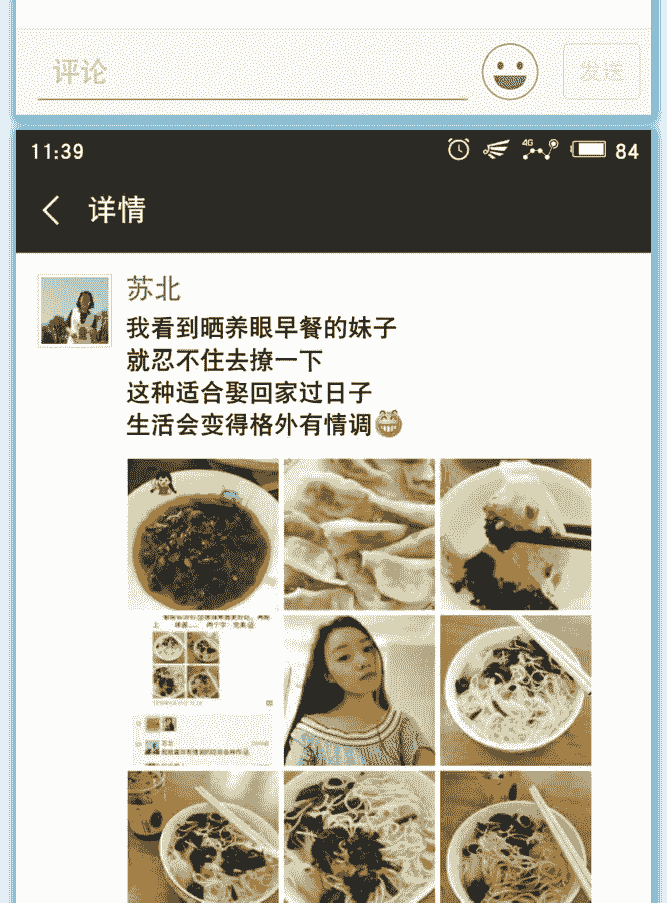This screenshot has width=667, height=903.
Task: Tap the 发送 send button
Action: [x=601, y=72]
